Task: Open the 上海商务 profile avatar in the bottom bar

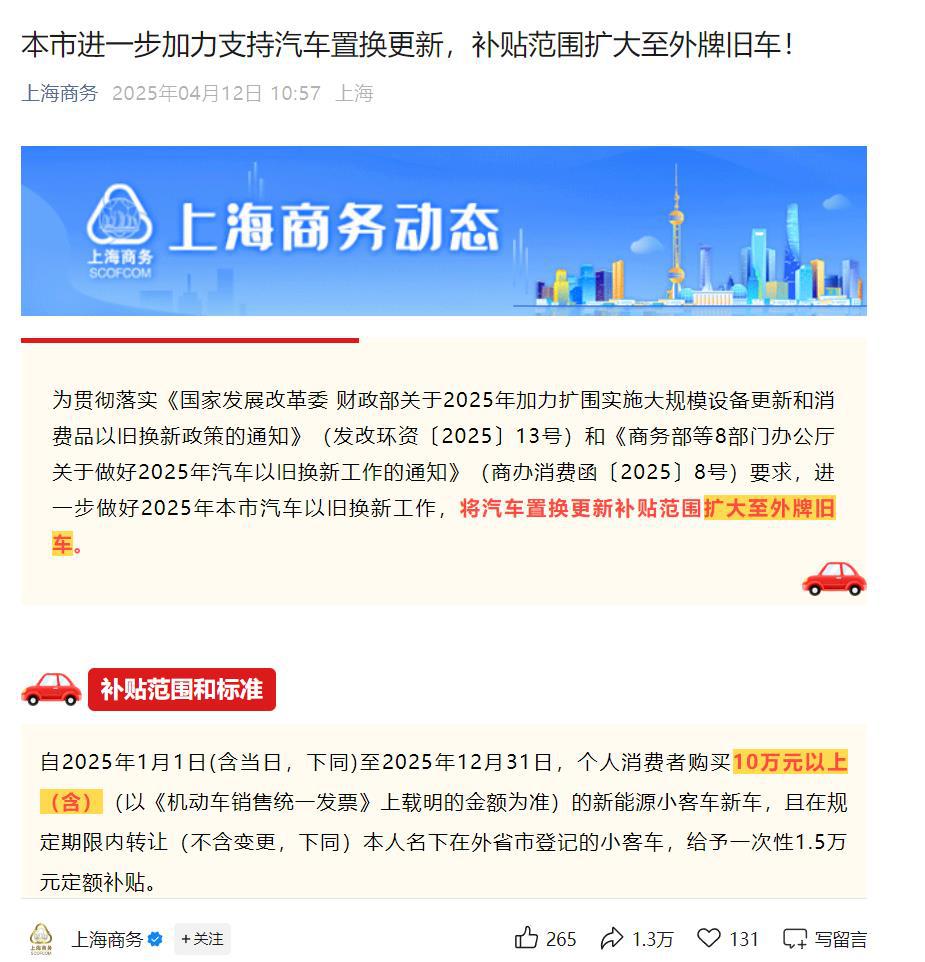Action: pos(41,939)
